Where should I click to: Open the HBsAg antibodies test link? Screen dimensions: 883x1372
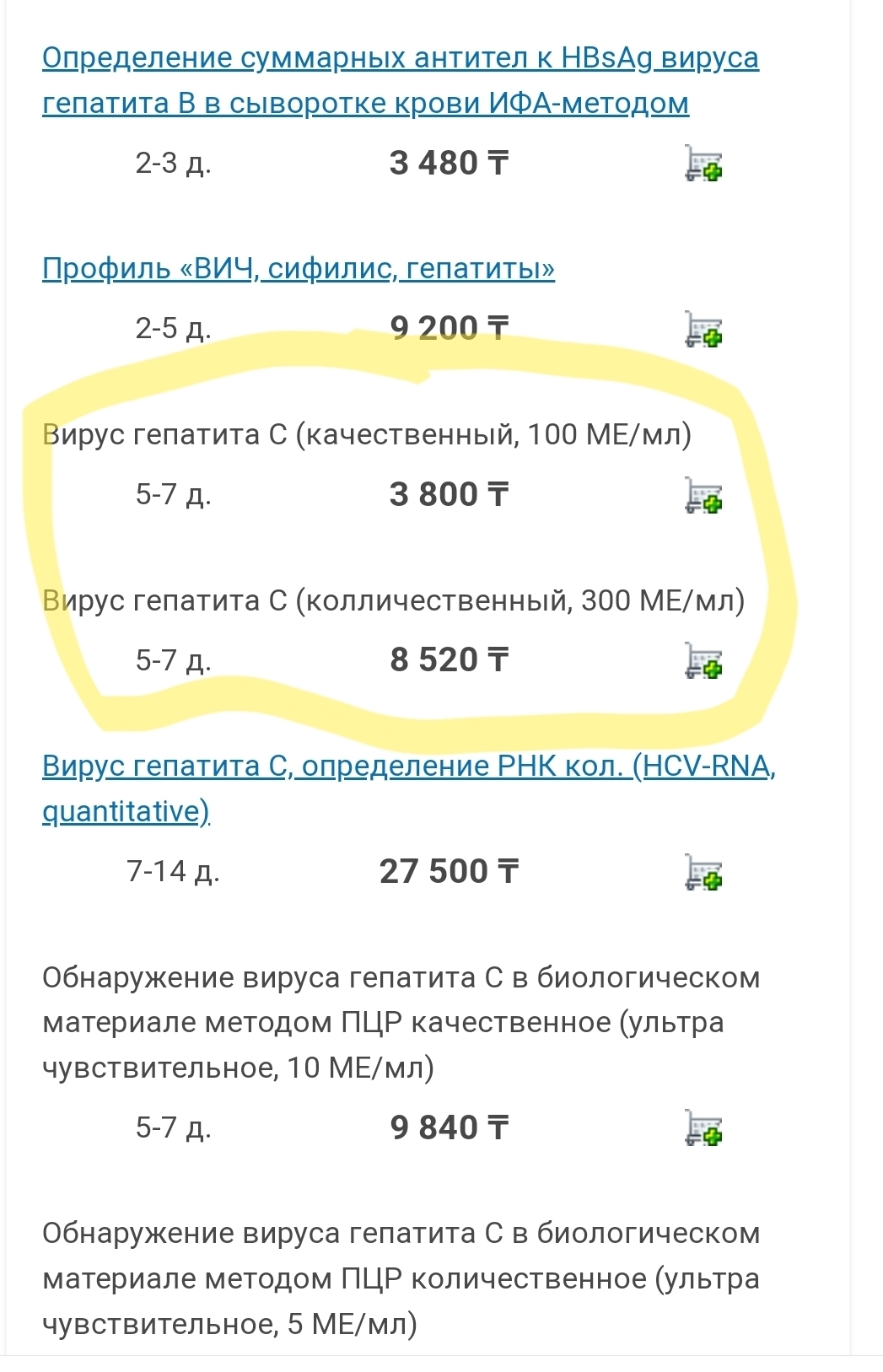coord(400,80)
